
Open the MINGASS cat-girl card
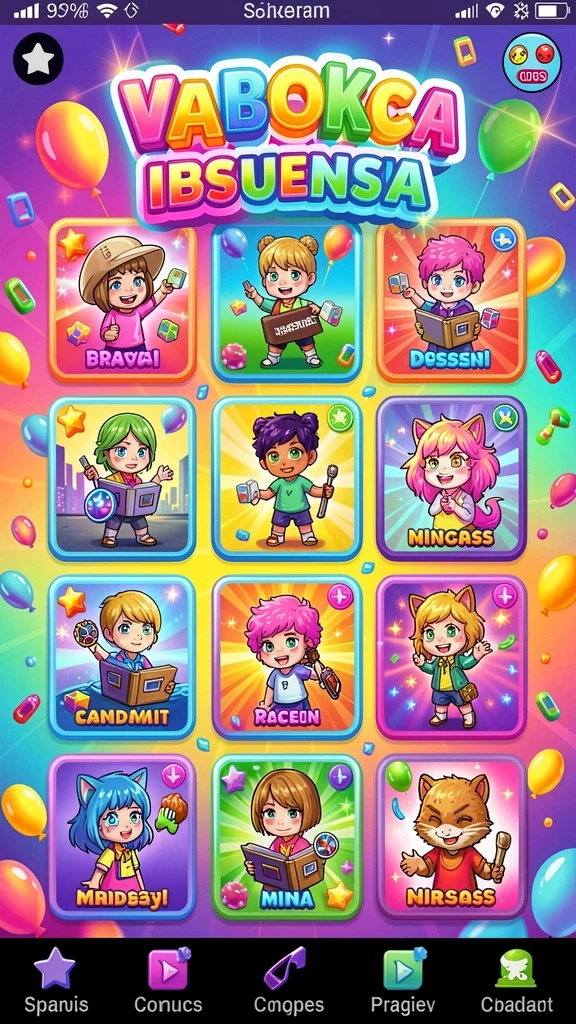(x=451, y=478)
